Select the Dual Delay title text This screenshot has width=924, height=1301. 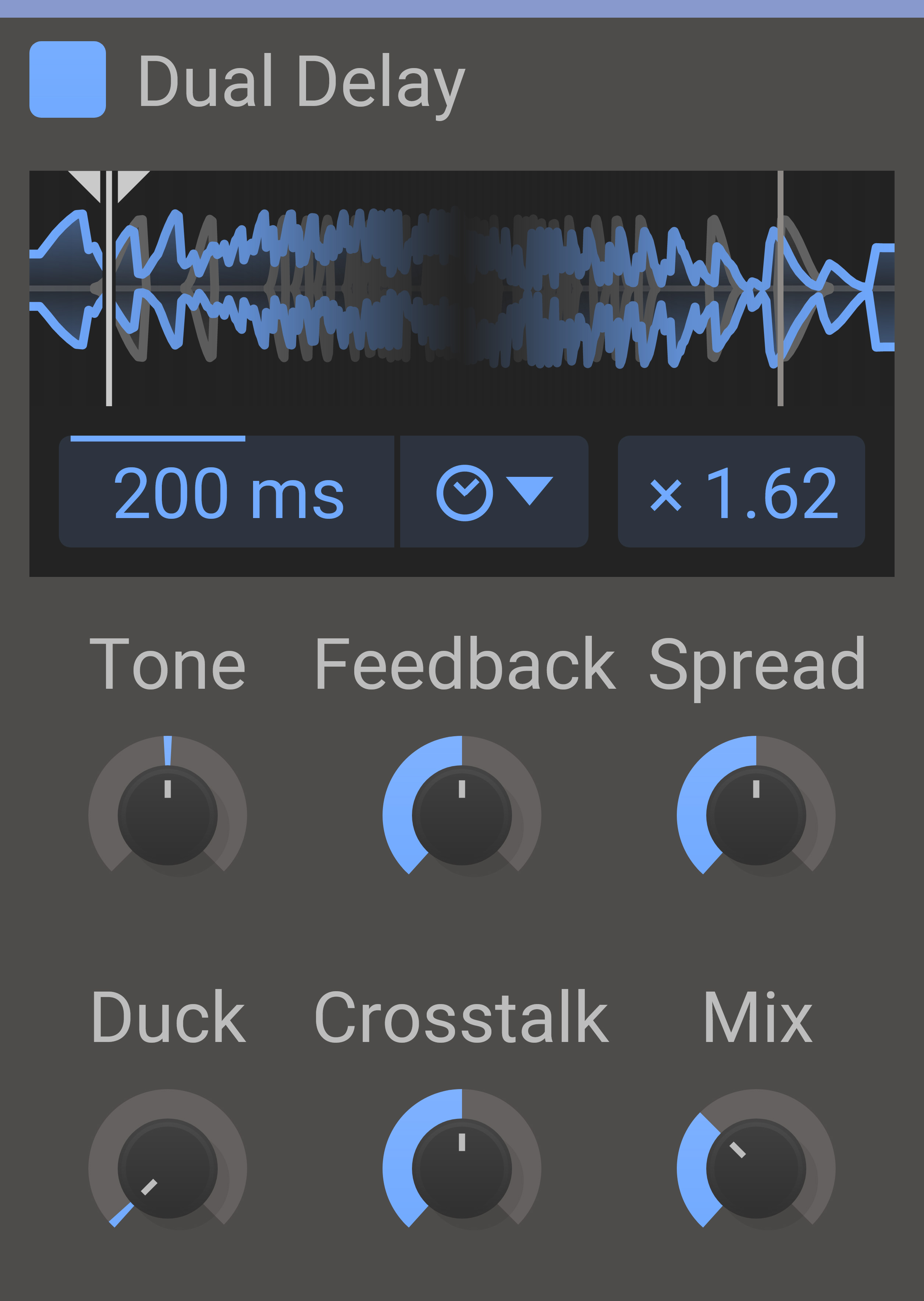(x=302, y=81)
